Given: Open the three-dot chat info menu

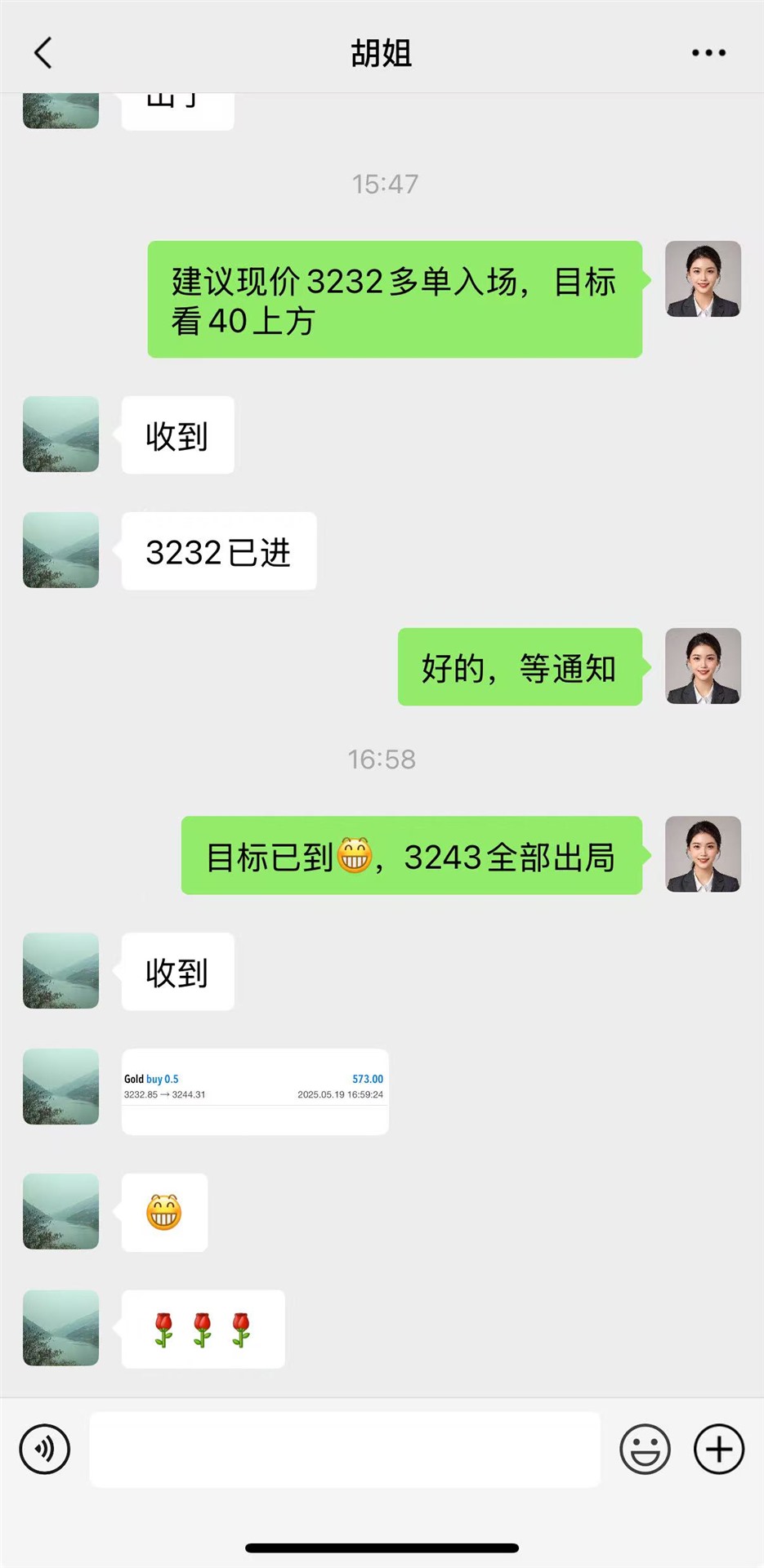Looking at the screenshot, I should [x=708, y=53].
